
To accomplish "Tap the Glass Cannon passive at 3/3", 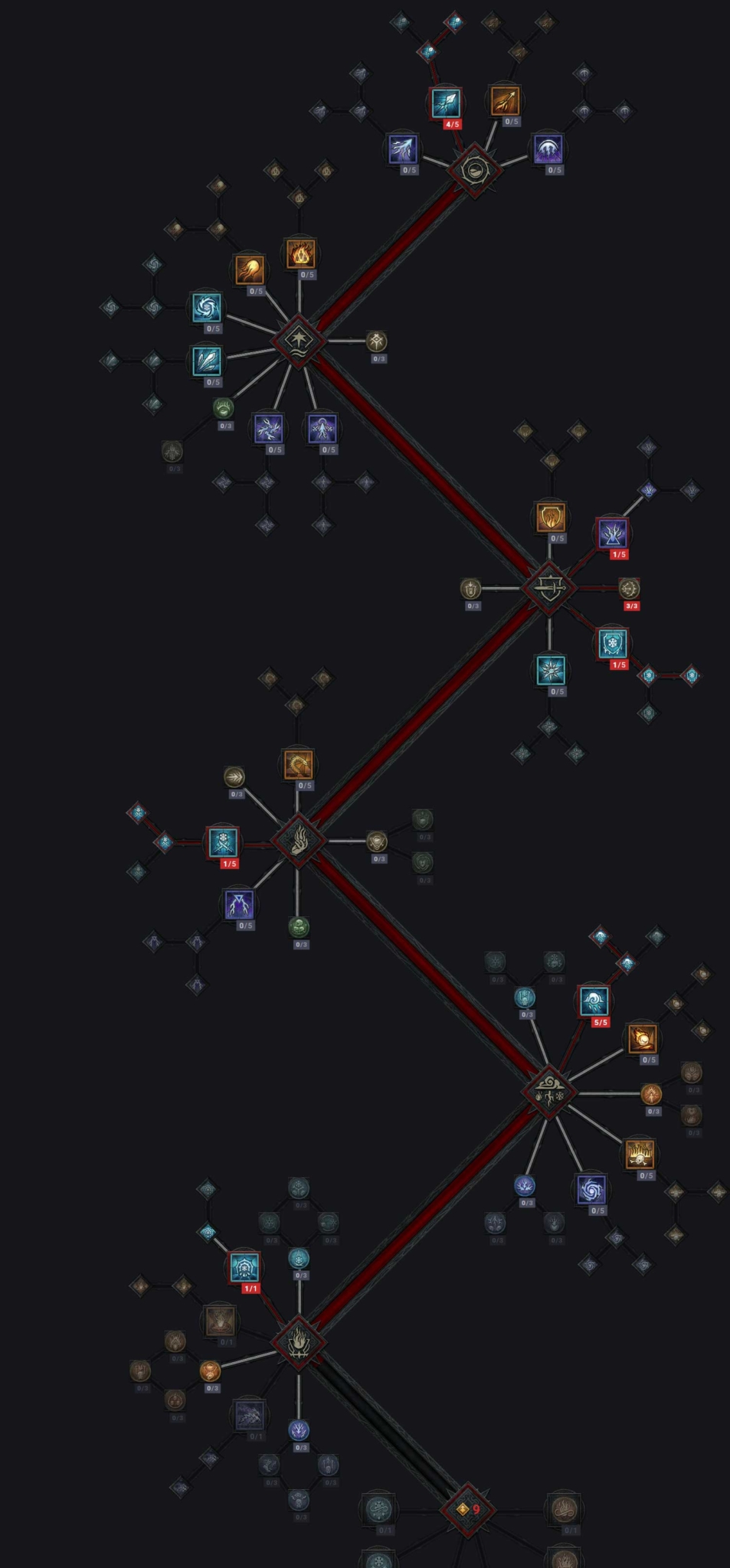I will [629, 589].
